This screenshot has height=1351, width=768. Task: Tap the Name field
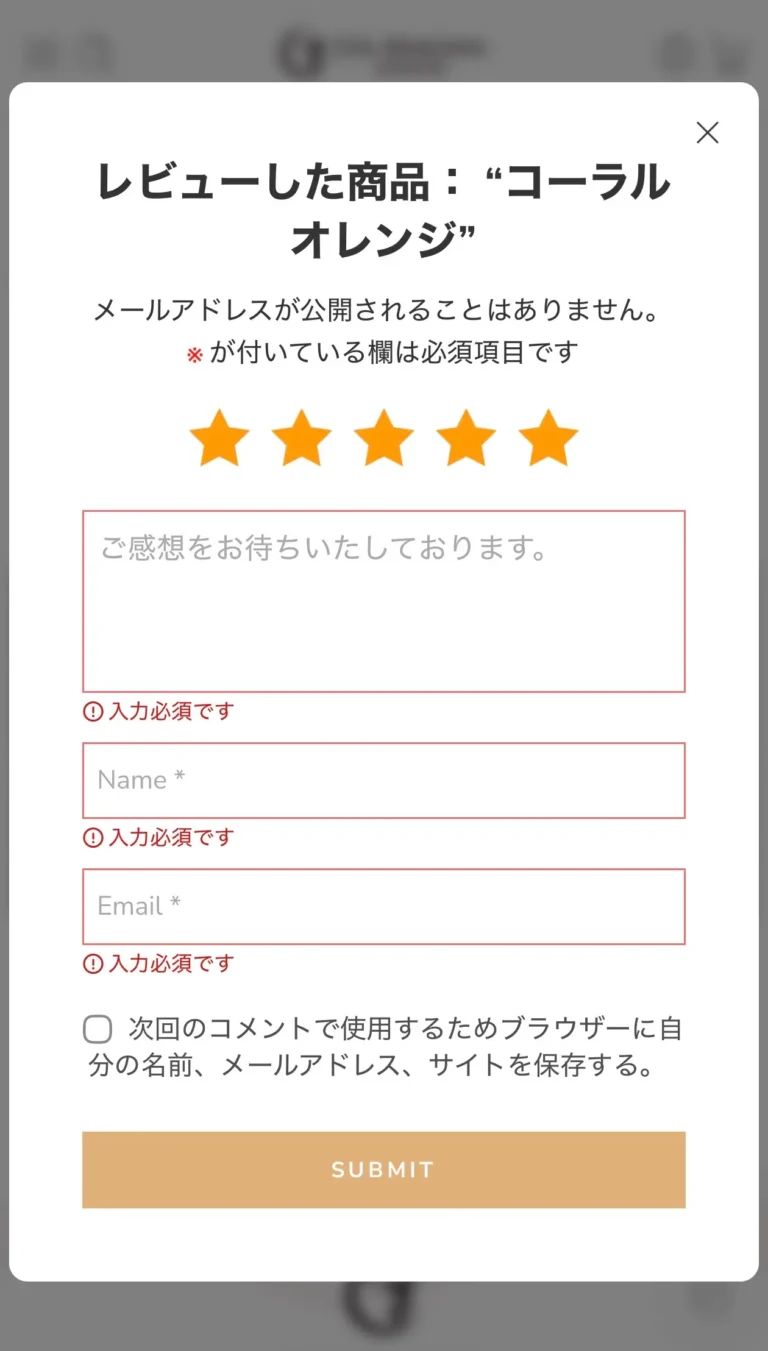point(383,780)
